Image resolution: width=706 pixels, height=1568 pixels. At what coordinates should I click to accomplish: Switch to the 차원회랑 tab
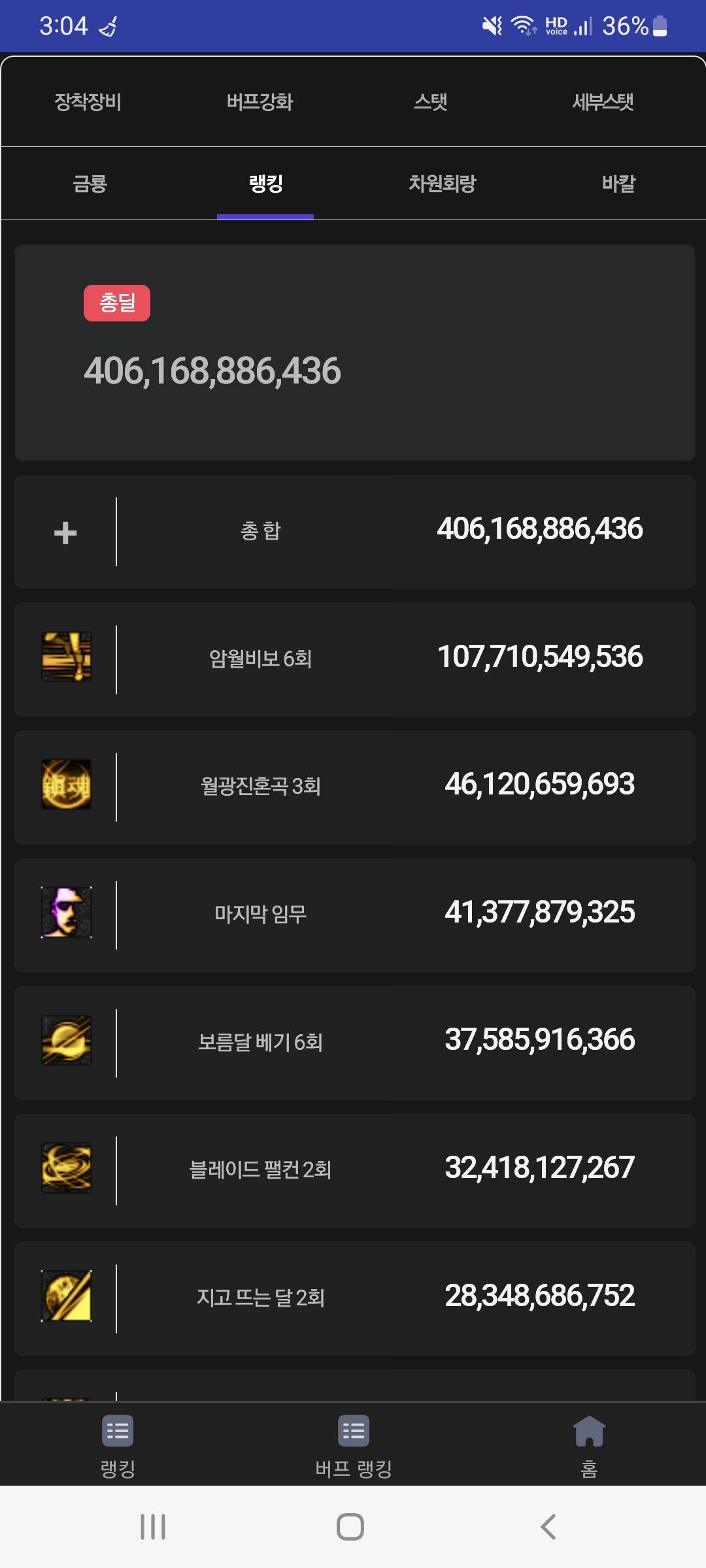click(x=442, y=184)
